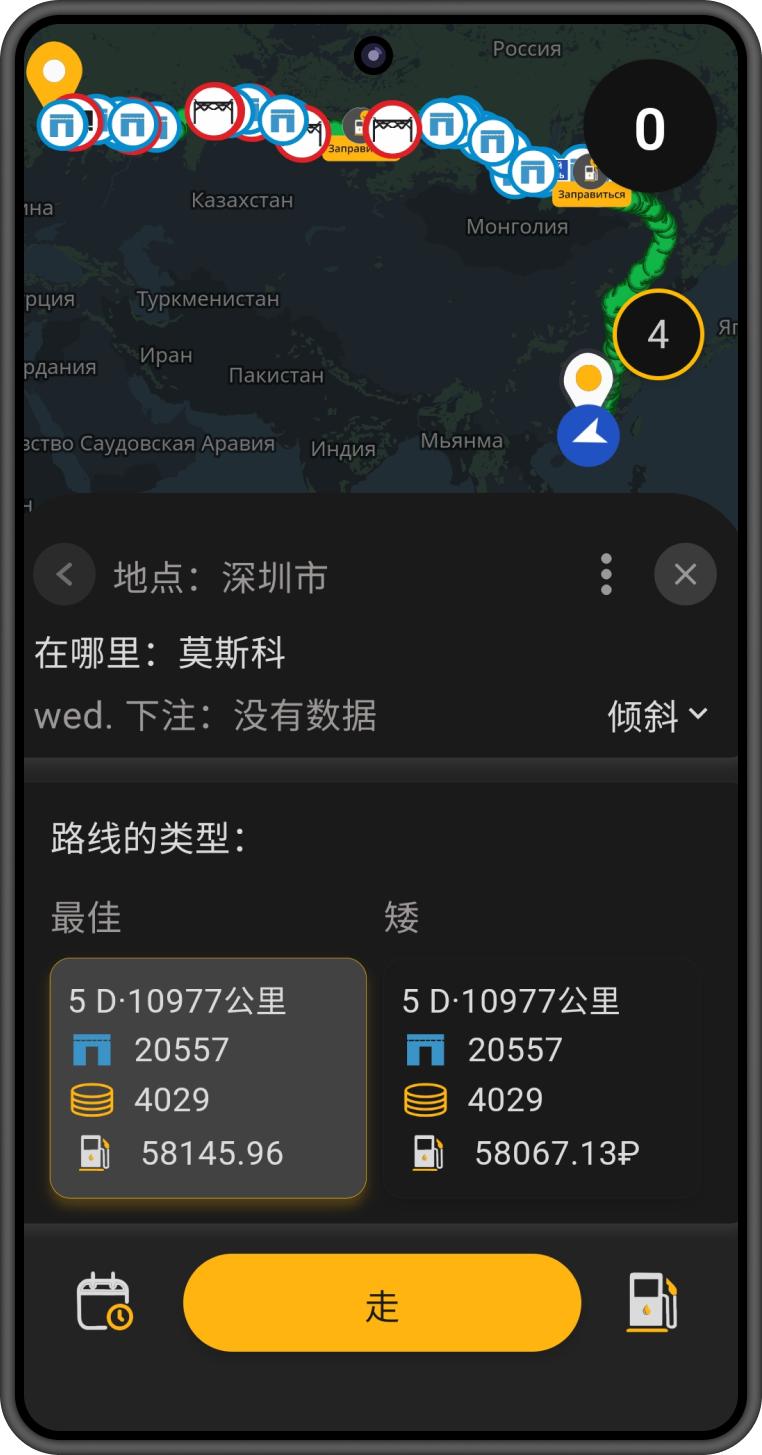762x1455 pixels.
Task: Tap the yellow cluster marker labeled 4
Action: (658, 335)
